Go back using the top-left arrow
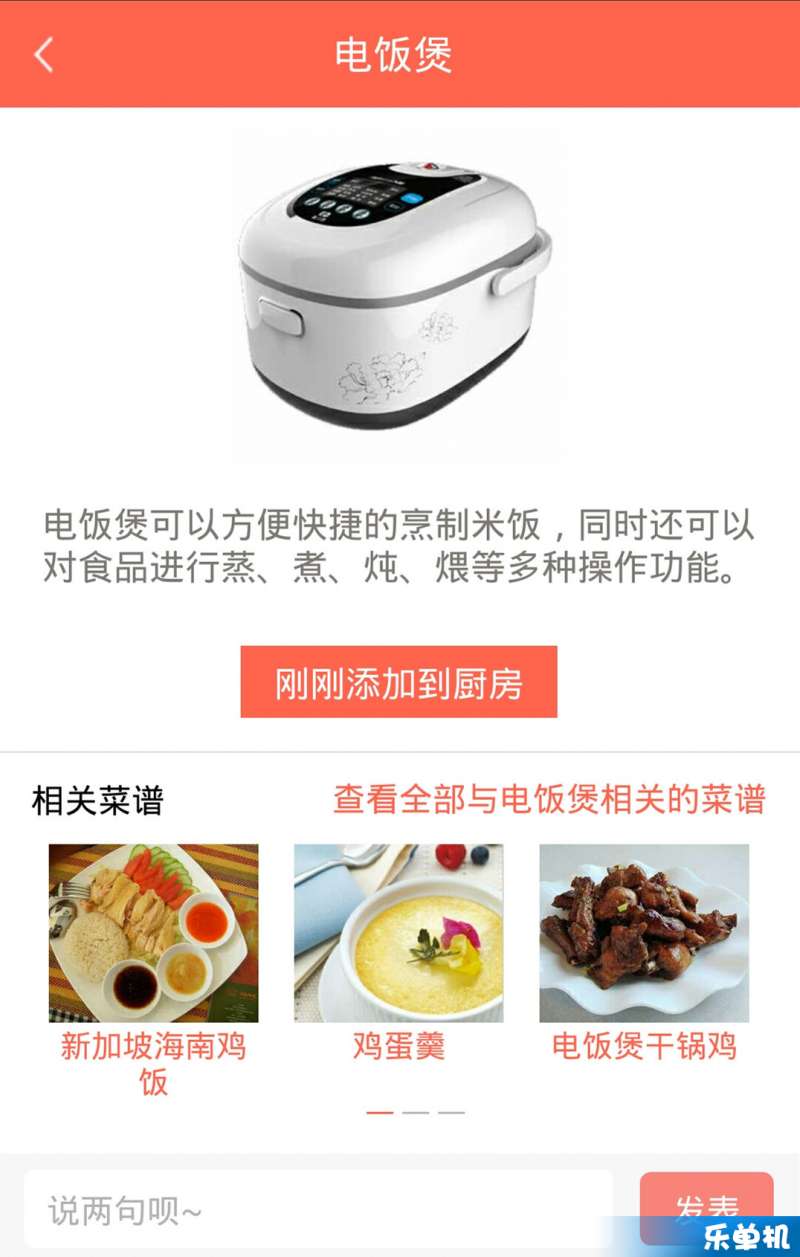The image size is (800, 1257). coord(43,54)
